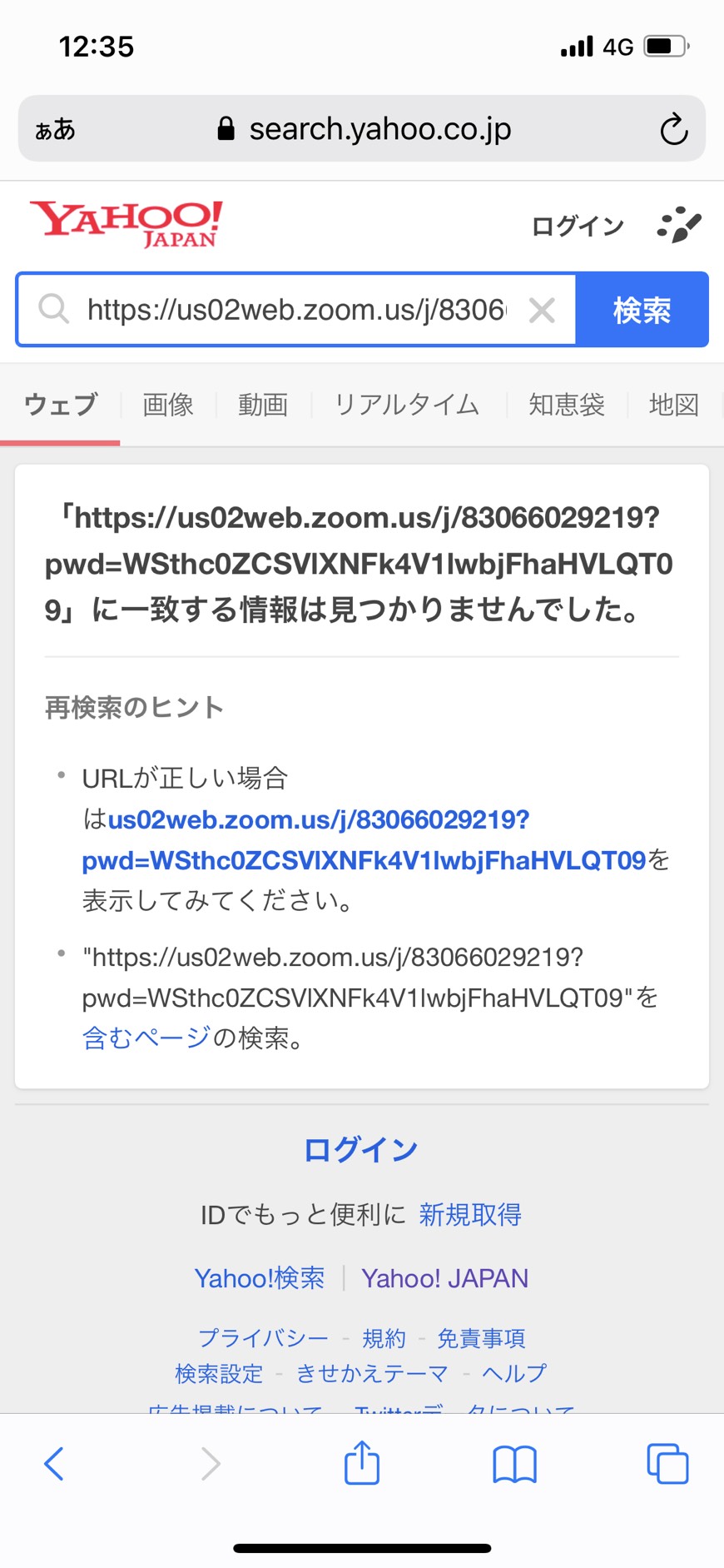Switch to the リアルタイム tab

pos(407,405)
